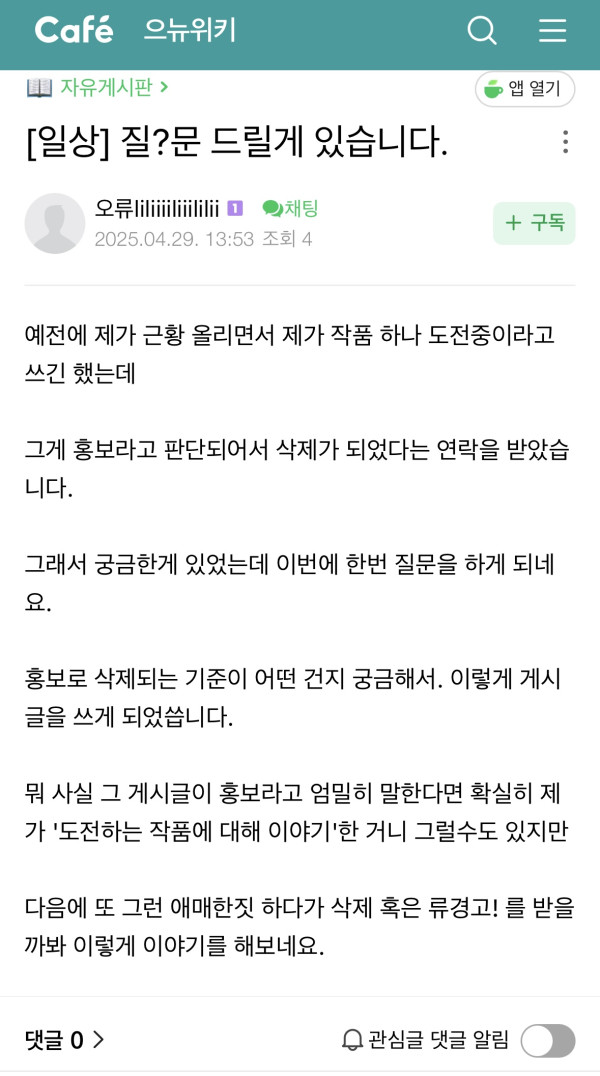The image size is (600, 1076).
Task: Open the post's more options menu
Action: (x=565, y=142)
